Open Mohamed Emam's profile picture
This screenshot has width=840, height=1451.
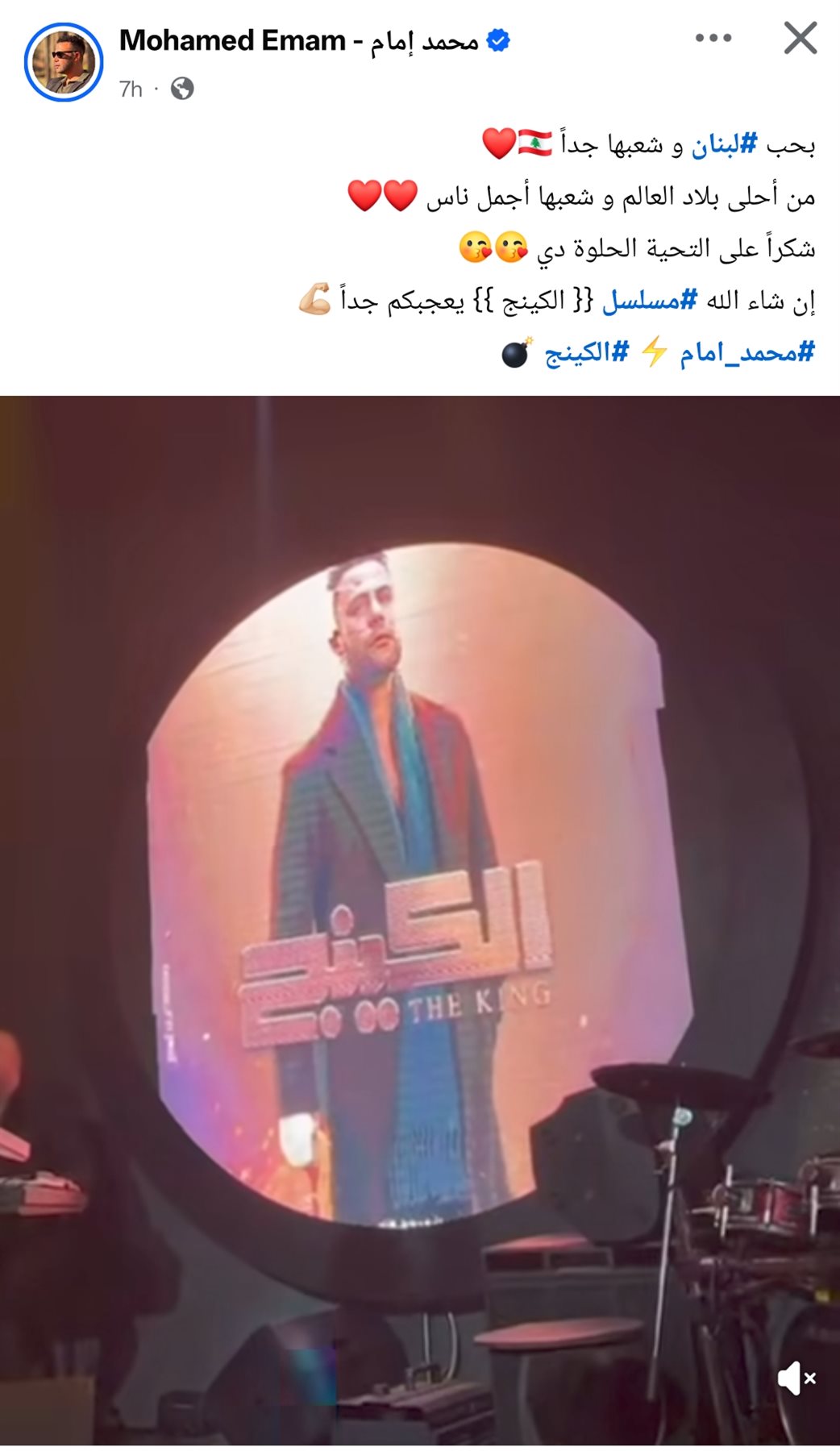[64, 62]
